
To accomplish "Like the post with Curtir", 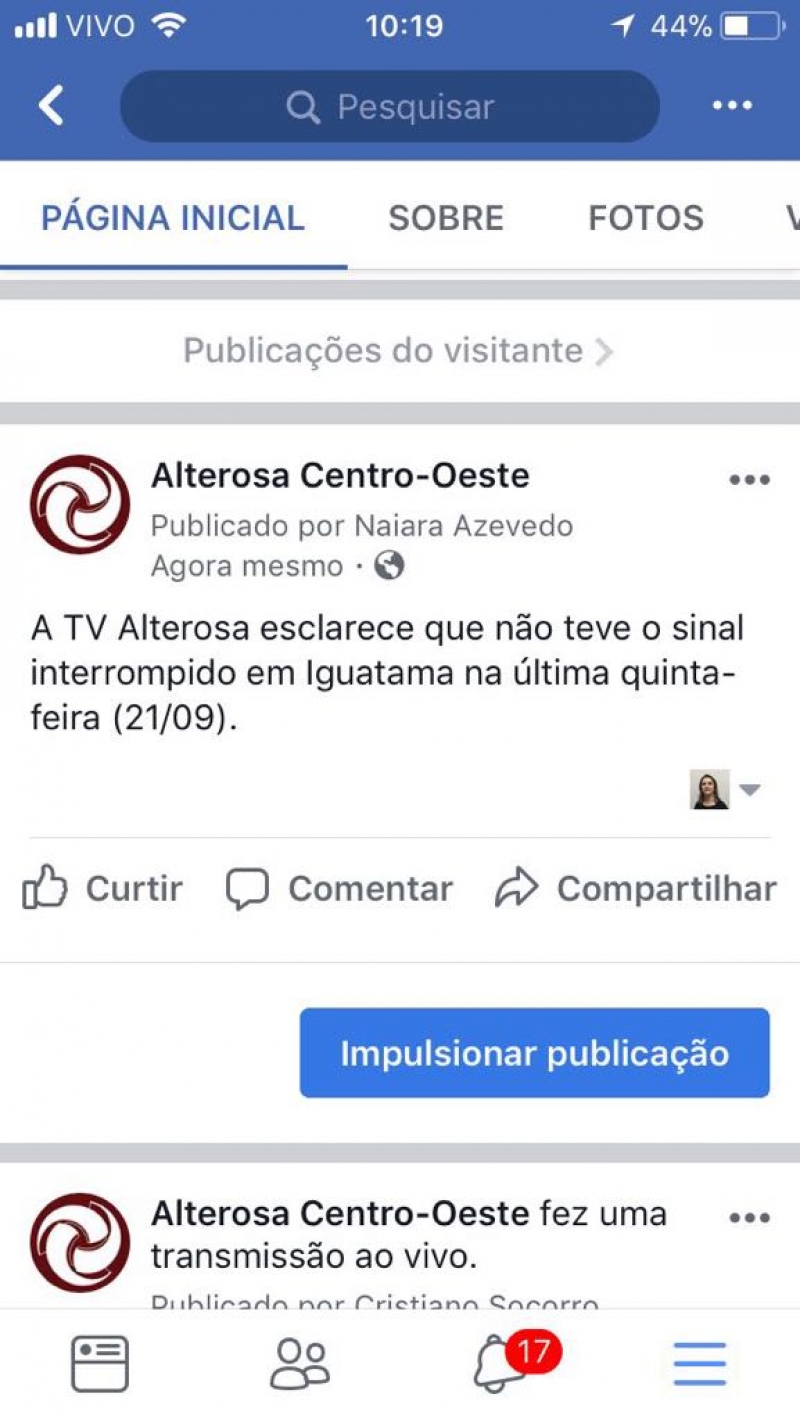I will [103, 888].
